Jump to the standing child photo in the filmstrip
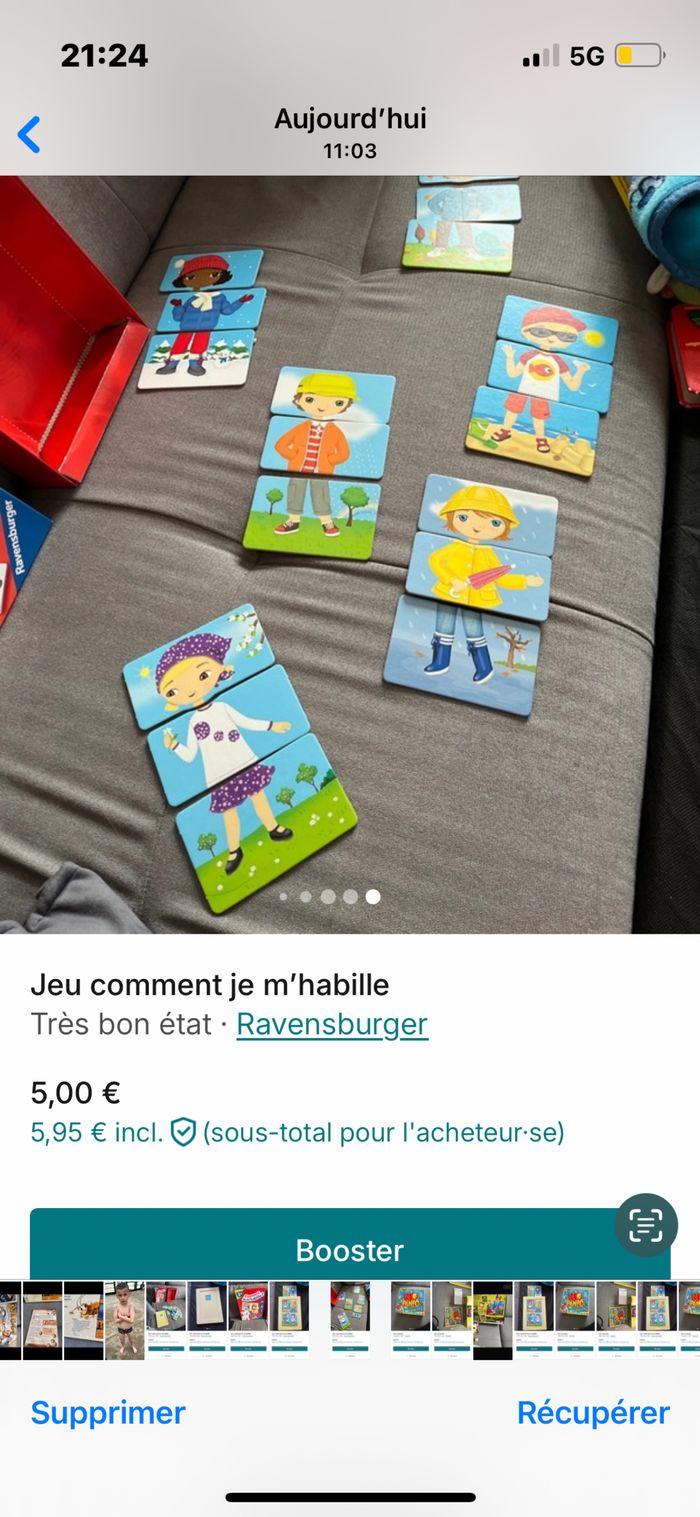This screenshot has width=700, height=1517. point(125,1320)
